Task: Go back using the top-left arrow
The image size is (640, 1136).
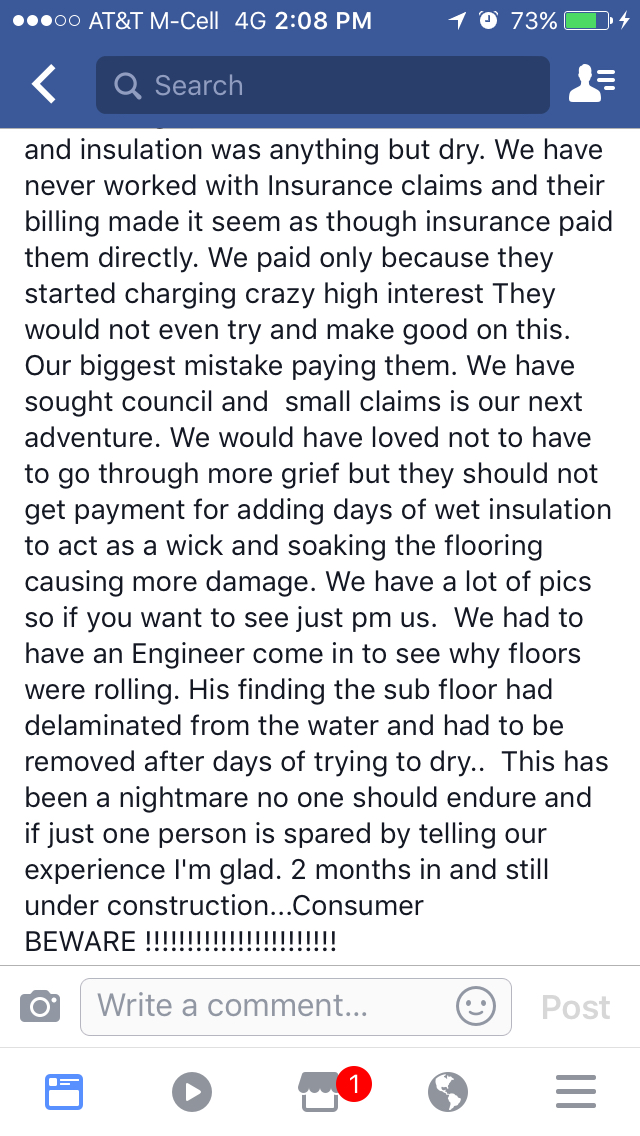Action: [43, 85]
